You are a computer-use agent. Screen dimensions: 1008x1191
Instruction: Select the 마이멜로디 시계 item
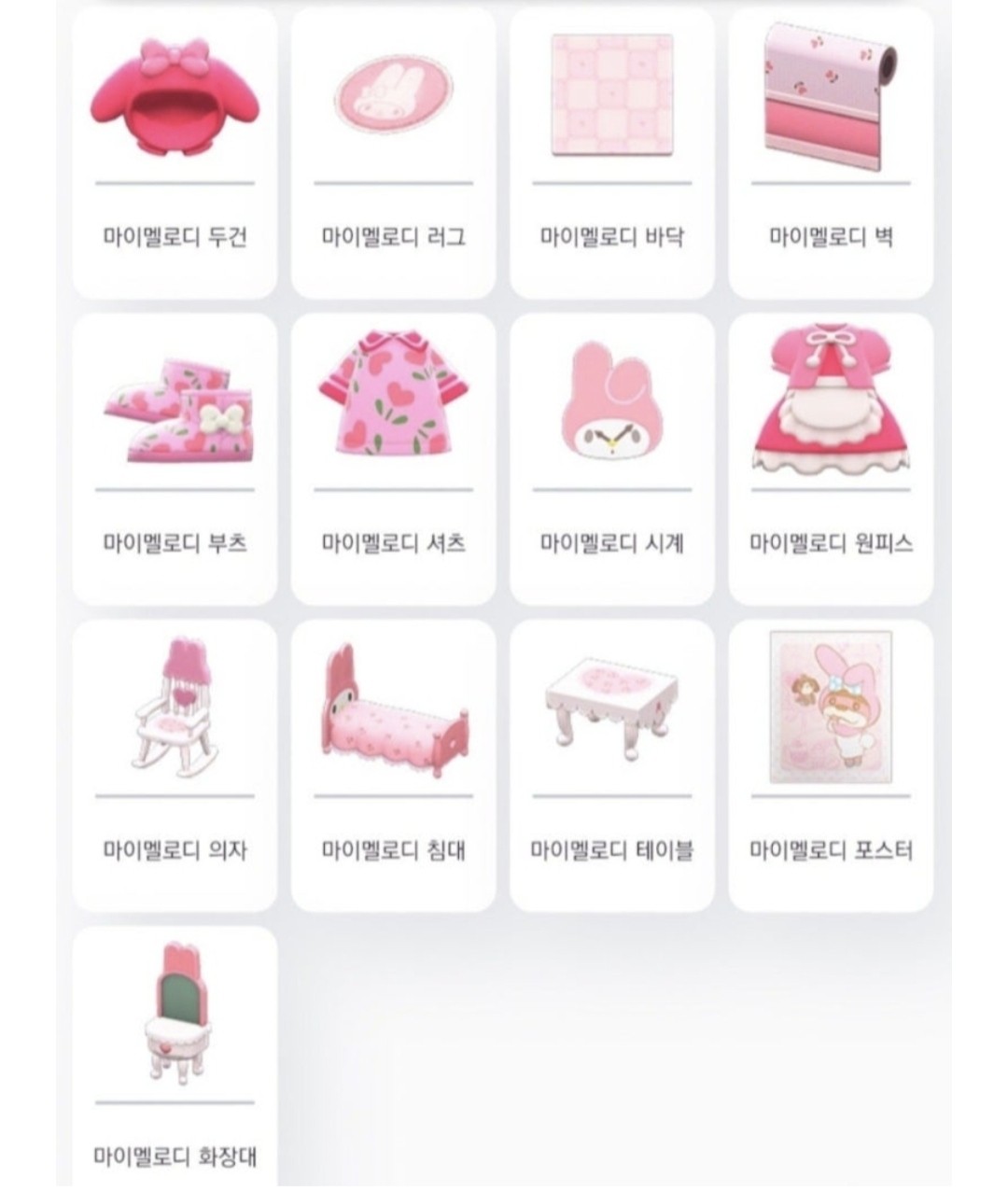click(611, 459)
